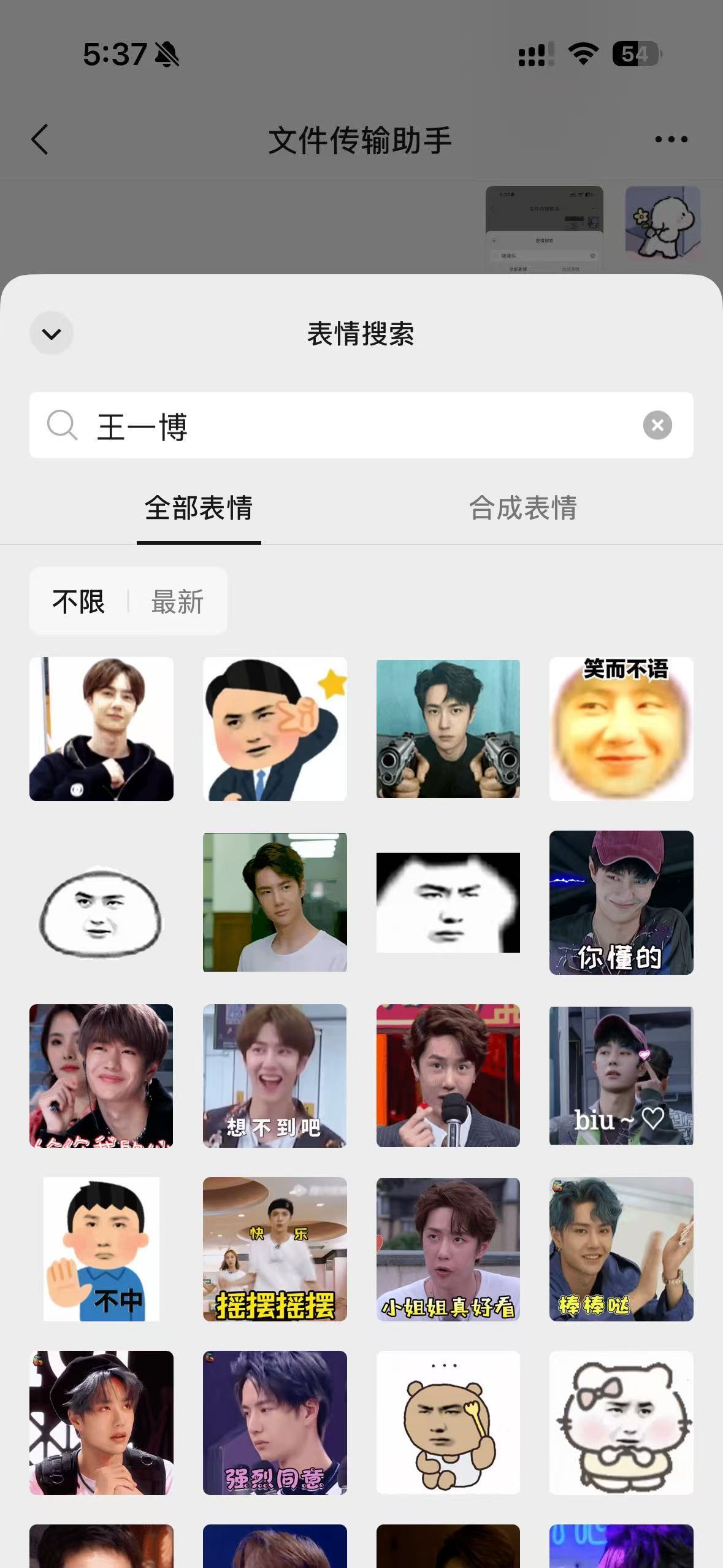Select the 不中 cartoon sticker

click(x=101, y=1249)
